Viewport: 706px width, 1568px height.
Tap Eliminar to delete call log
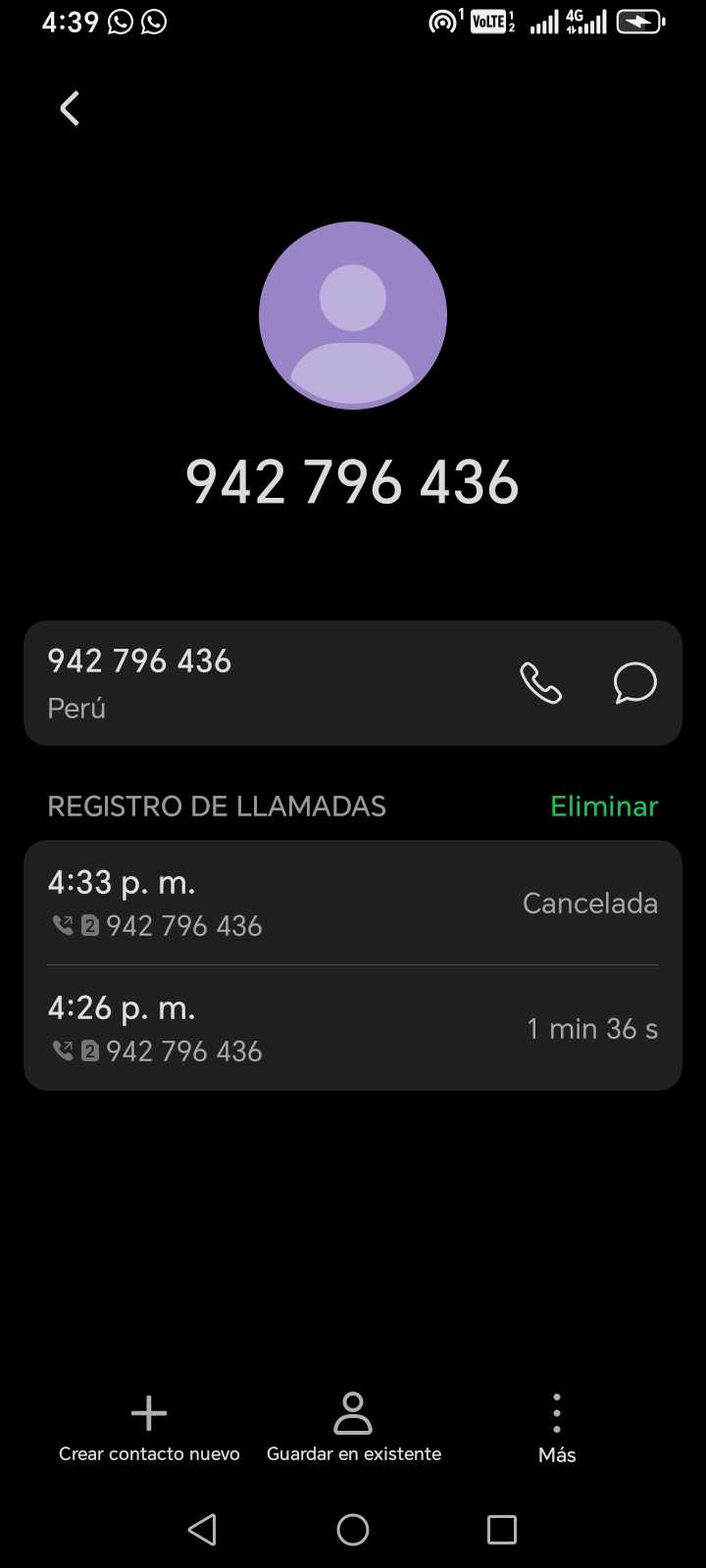point(604,807)
